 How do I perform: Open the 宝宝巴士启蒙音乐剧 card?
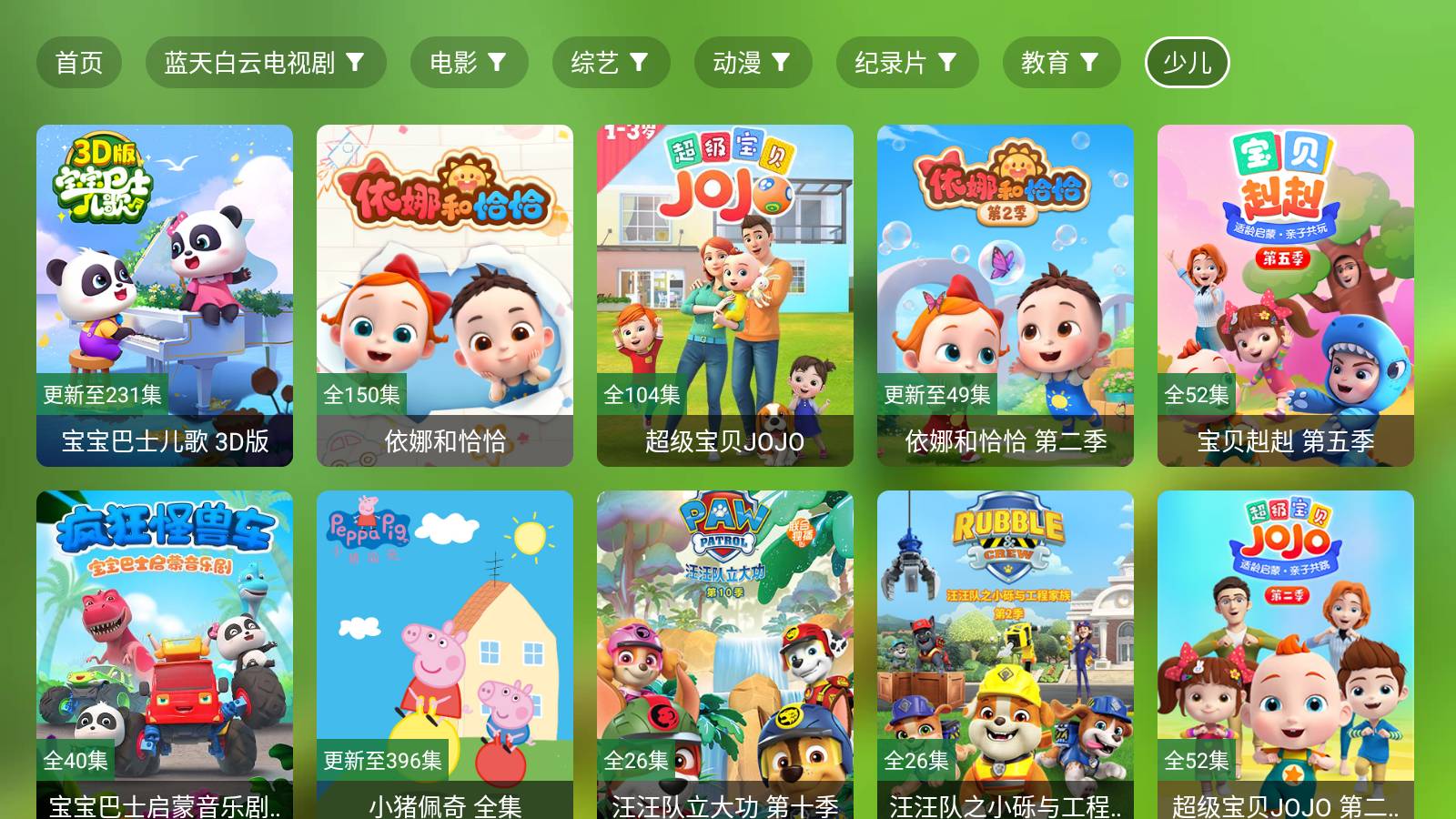pos(165,655)
